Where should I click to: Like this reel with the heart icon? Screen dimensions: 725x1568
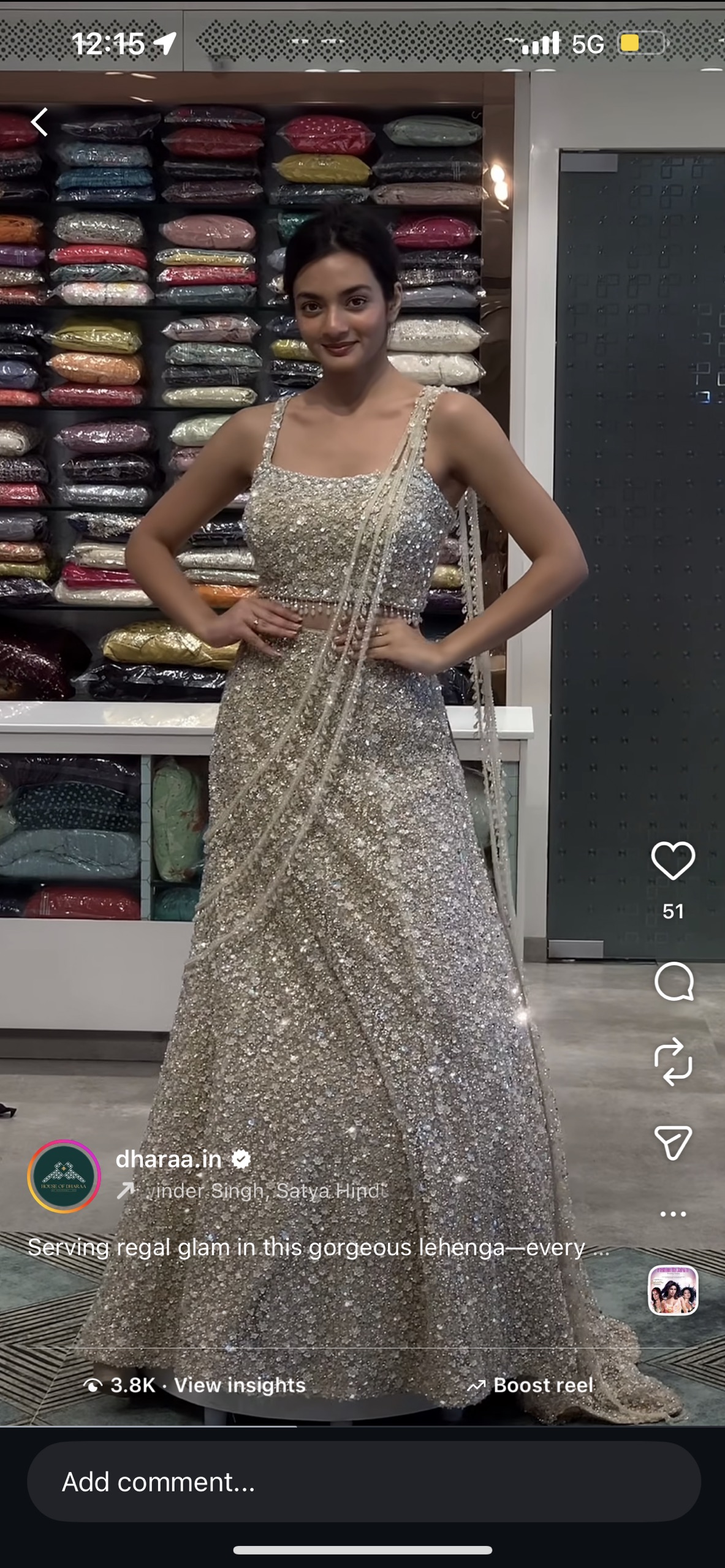[673, 861]
